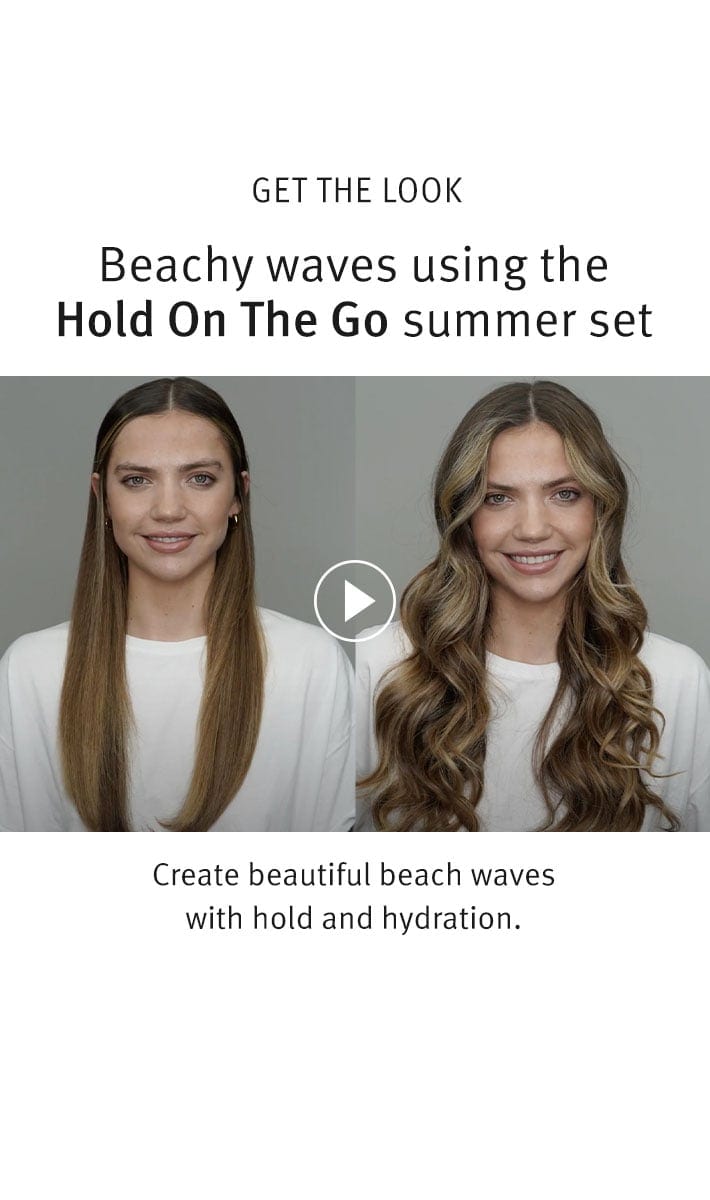Play the beachy waves tutorial video

click(355, 601)
